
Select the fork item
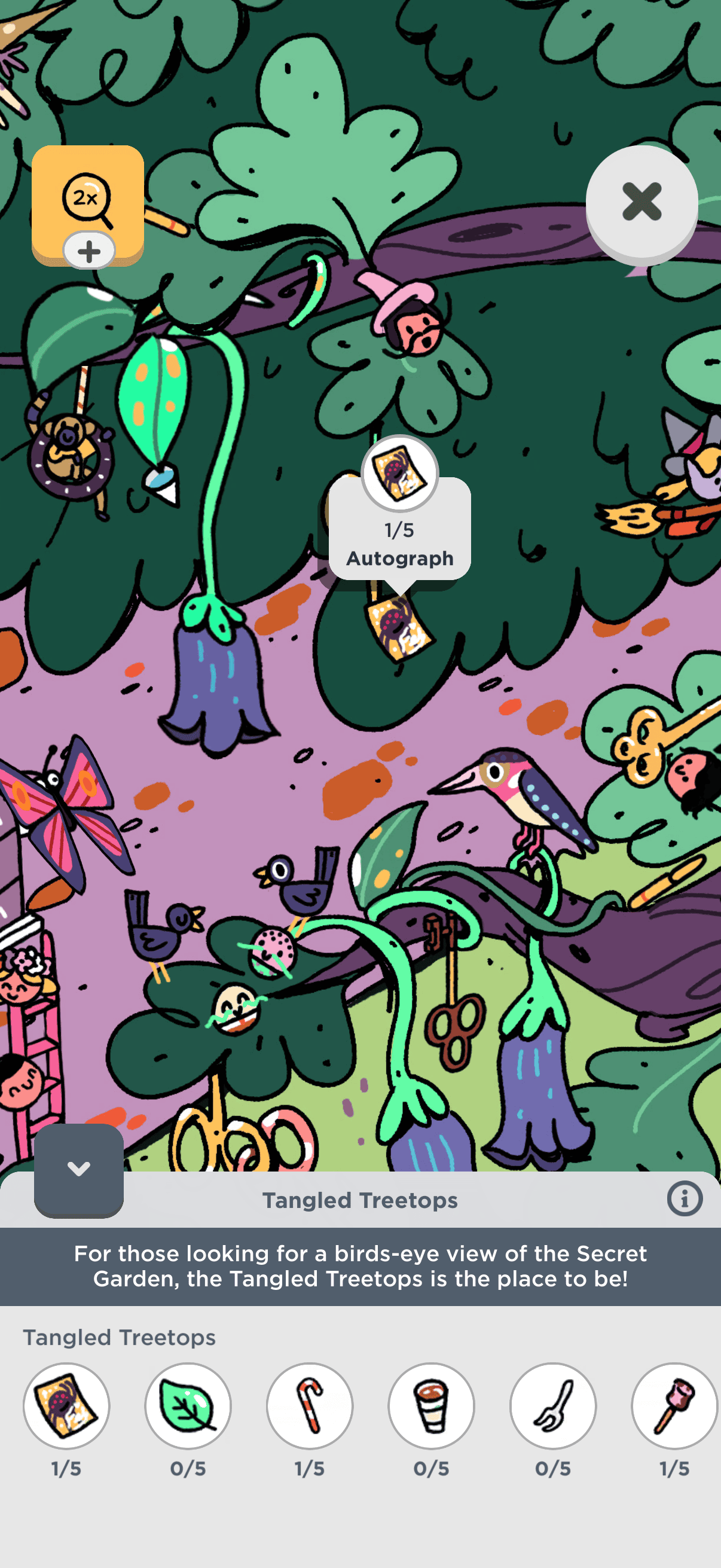(x=553, y=1406)
